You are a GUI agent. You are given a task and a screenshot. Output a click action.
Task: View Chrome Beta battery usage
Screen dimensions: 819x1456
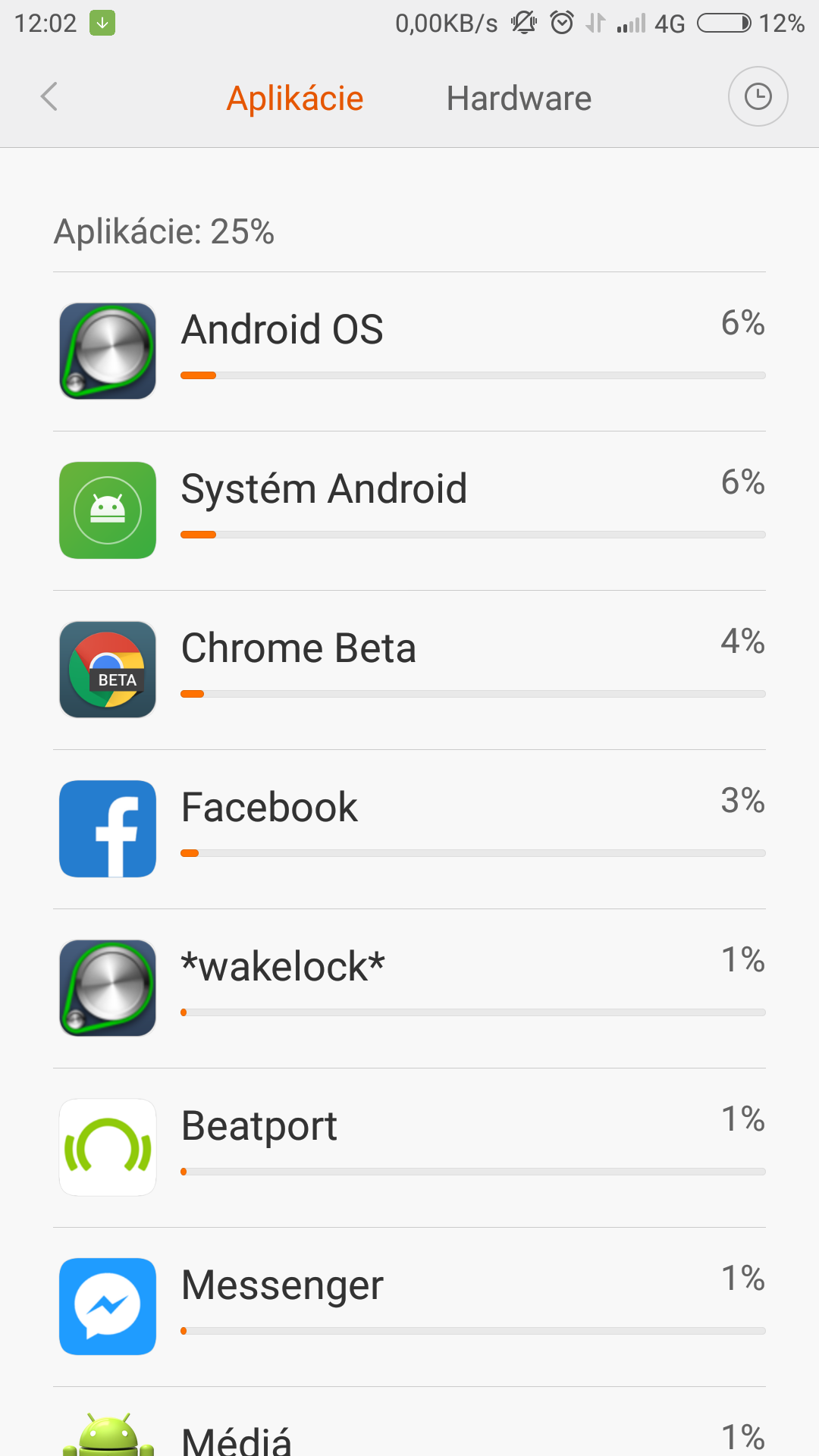[x=409, y=670]
